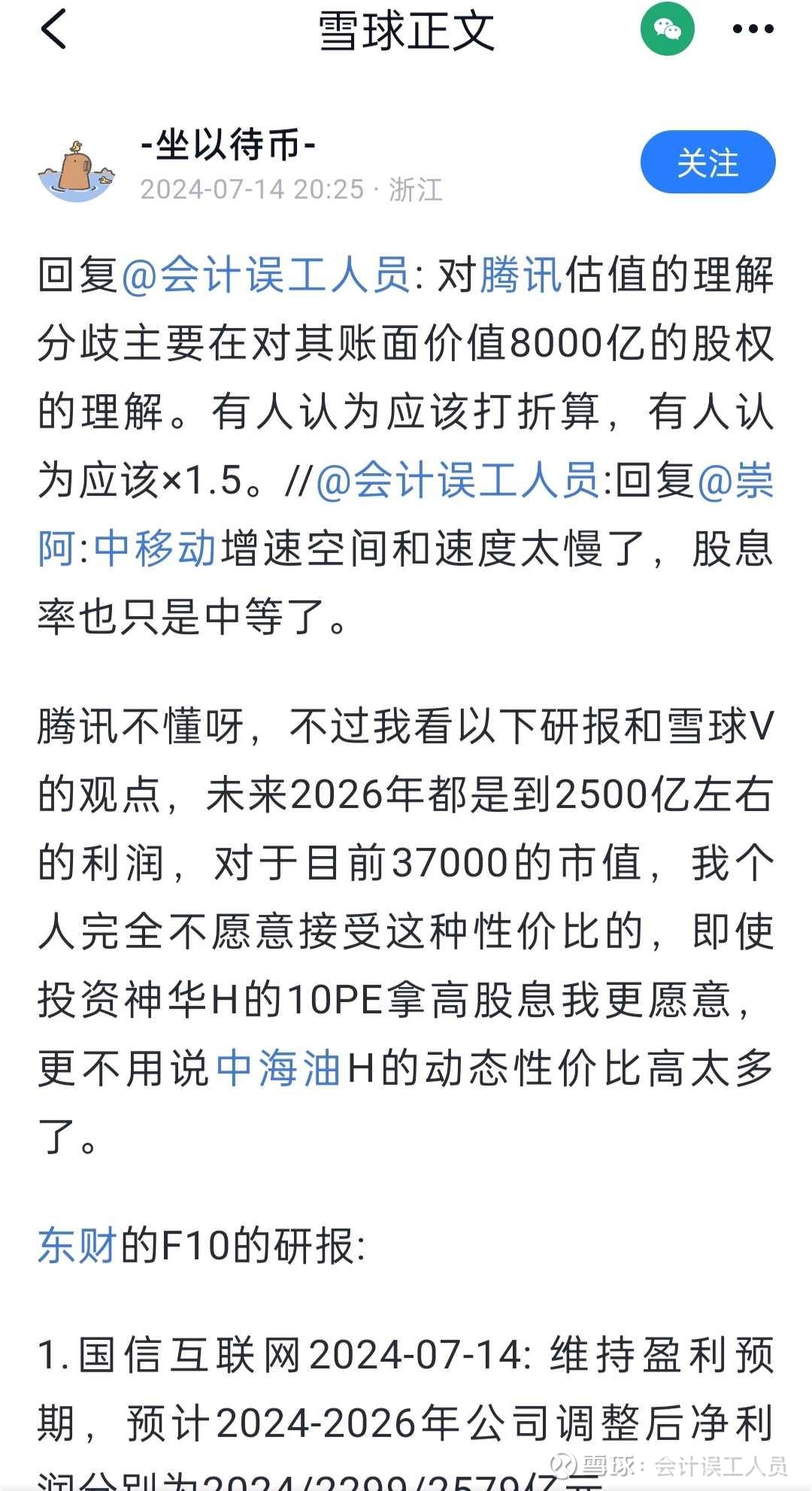Open the first @会计误工人员 mention after 回复

pyautogui.click(x=265, y=275)
